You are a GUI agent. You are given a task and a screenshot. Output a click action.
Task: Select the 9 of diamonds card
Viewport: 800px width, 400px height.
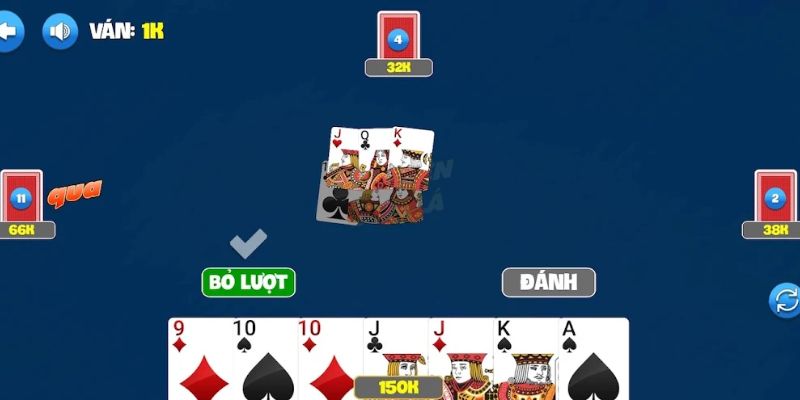[x=198, y=360]
